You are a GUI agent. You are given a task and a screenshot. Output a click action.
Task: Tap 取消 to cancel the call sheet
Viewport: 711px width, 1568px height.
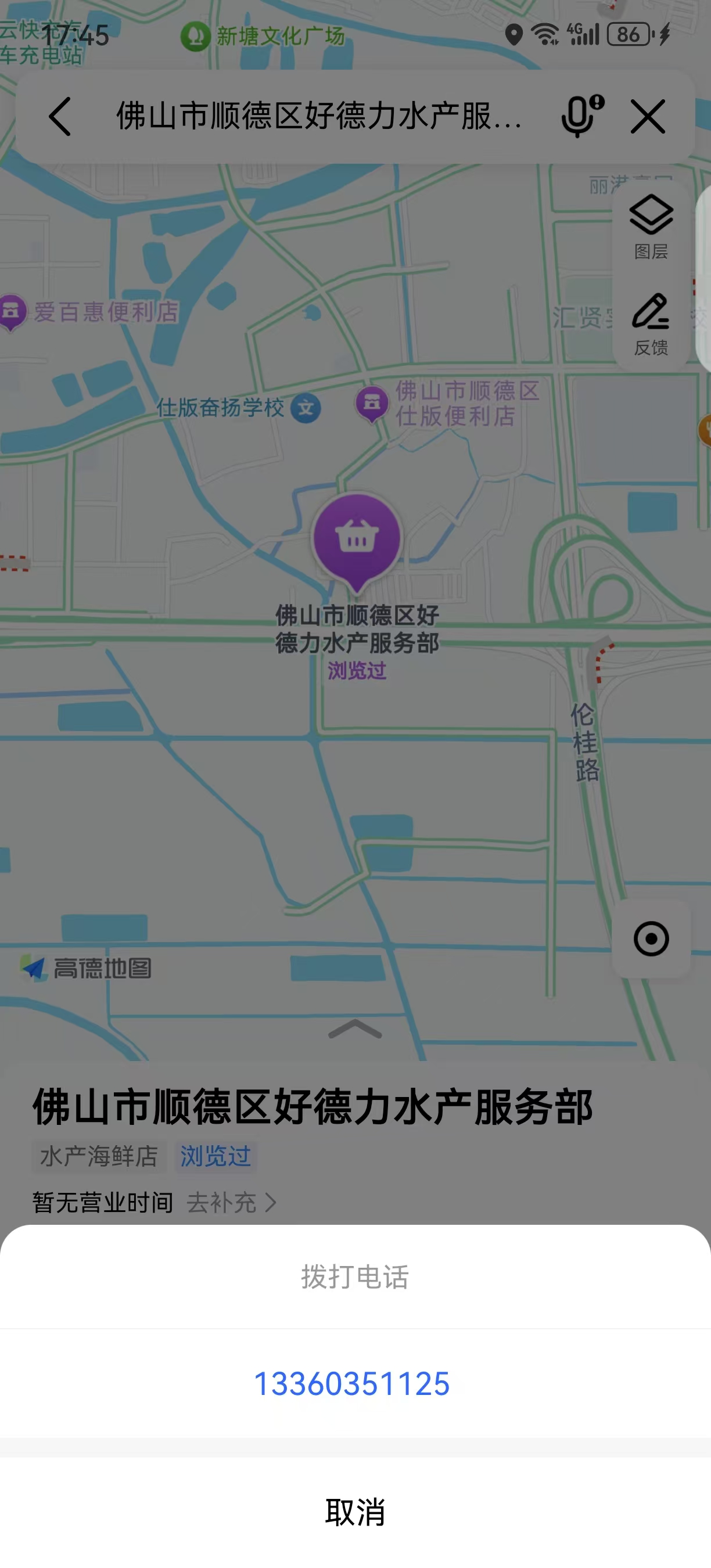tap(355, 1513)
